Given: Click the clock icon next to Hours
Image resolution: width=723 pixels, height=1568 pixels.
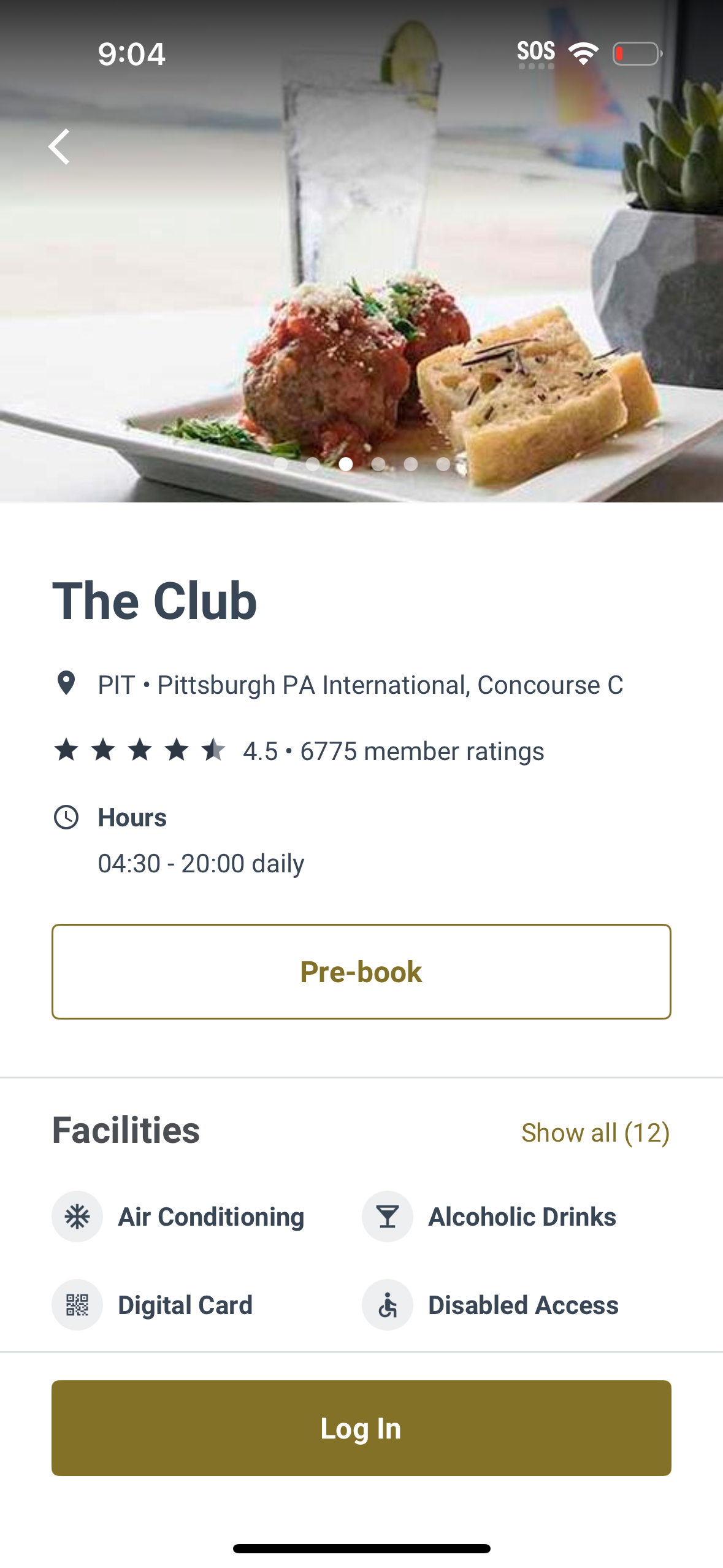Looking at the screenshot, I should pos(66,817).
